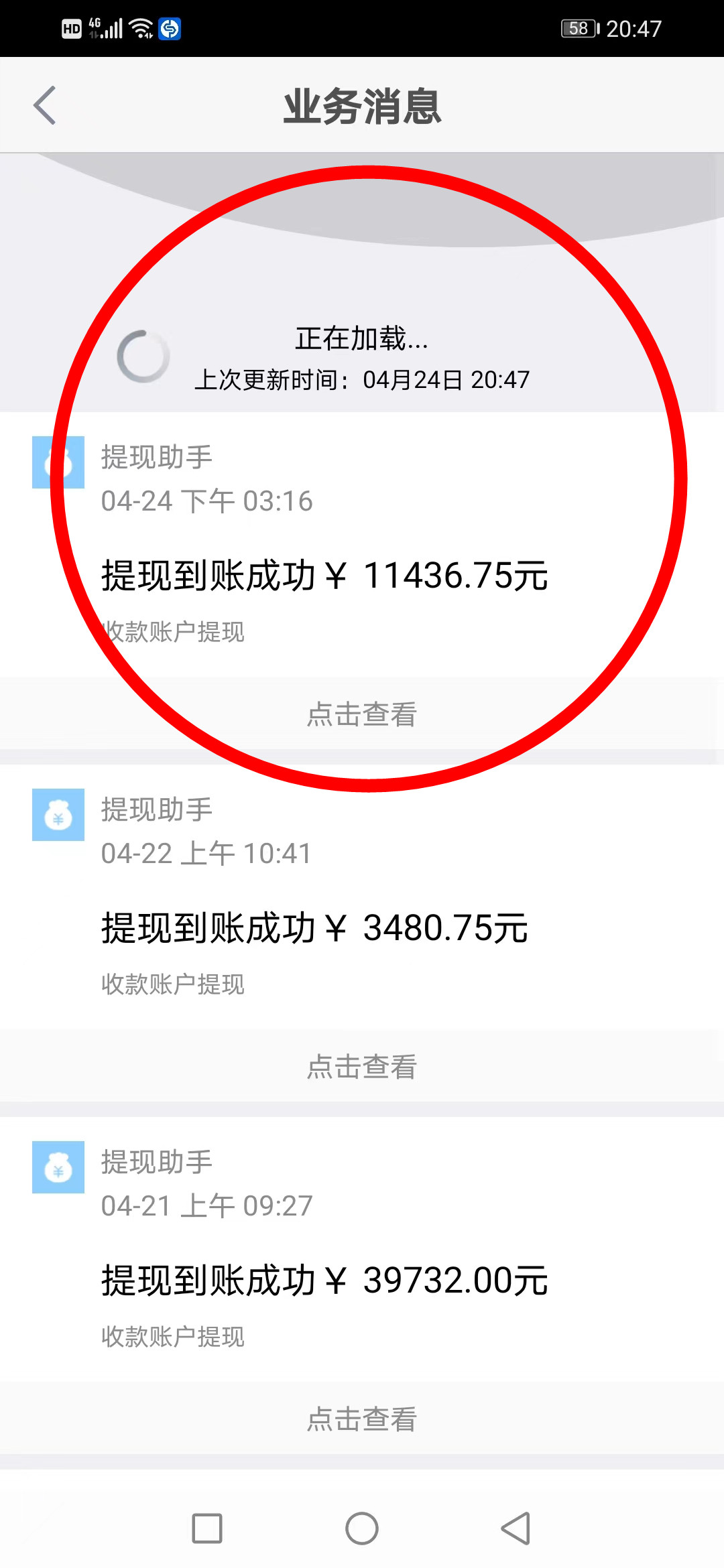Tap 点击查看 under the 11436.75元 withdrawal
Screen dimensions: 724x1568
(x=362, y=714)
